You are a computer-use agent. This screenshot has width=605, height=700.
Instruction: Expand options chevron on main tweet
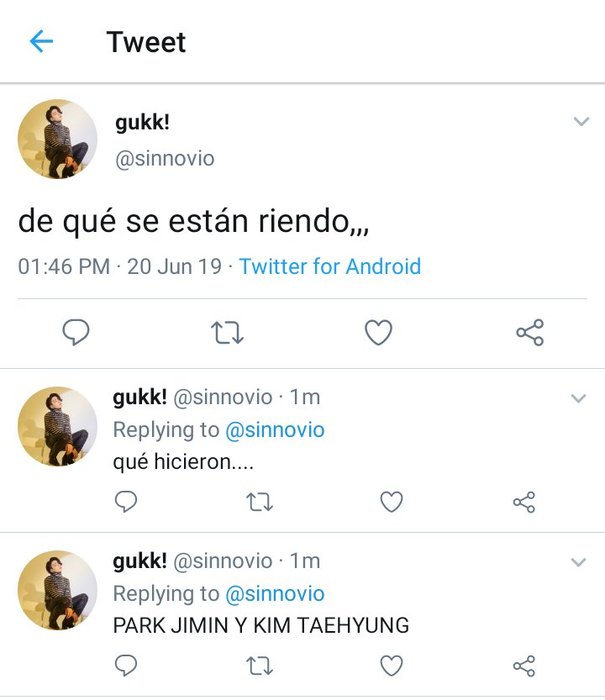click(580, 122)
